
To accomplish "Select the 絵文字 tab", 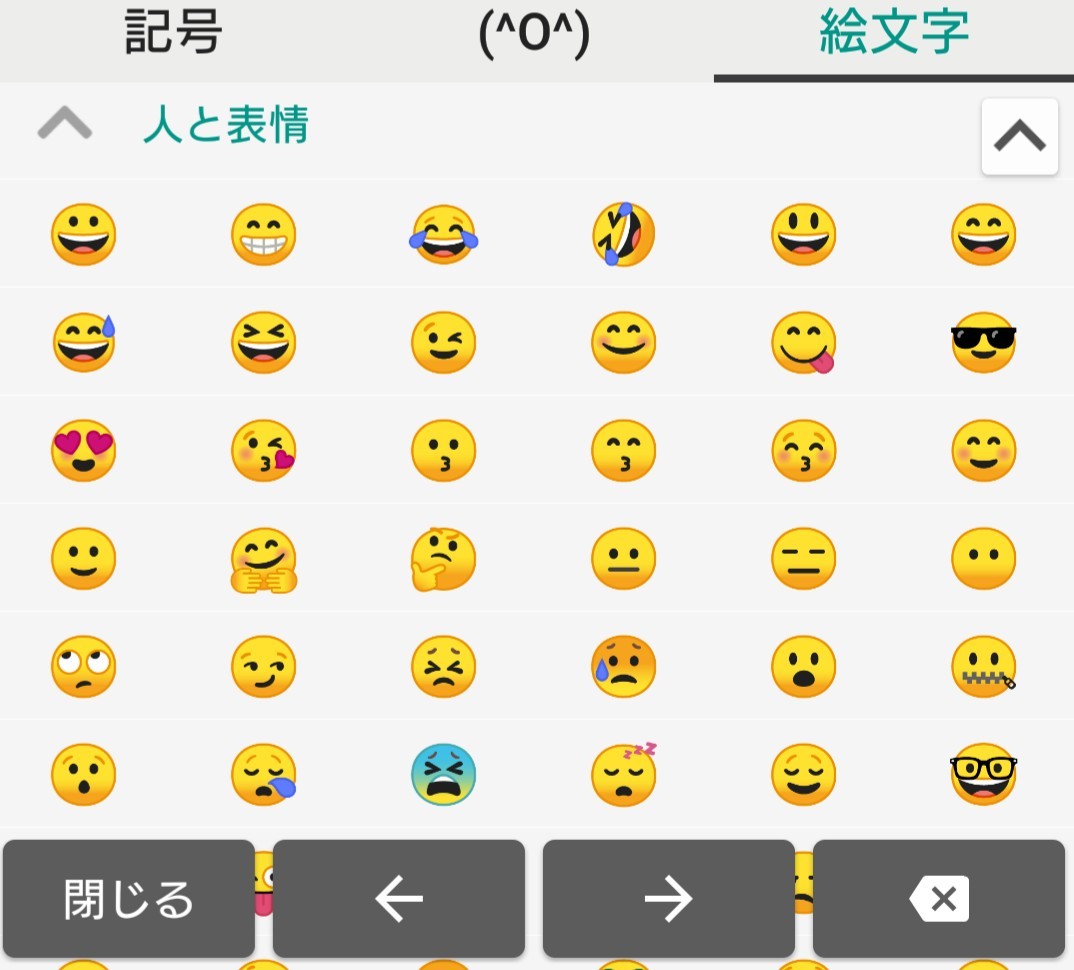I will [894, 32].
